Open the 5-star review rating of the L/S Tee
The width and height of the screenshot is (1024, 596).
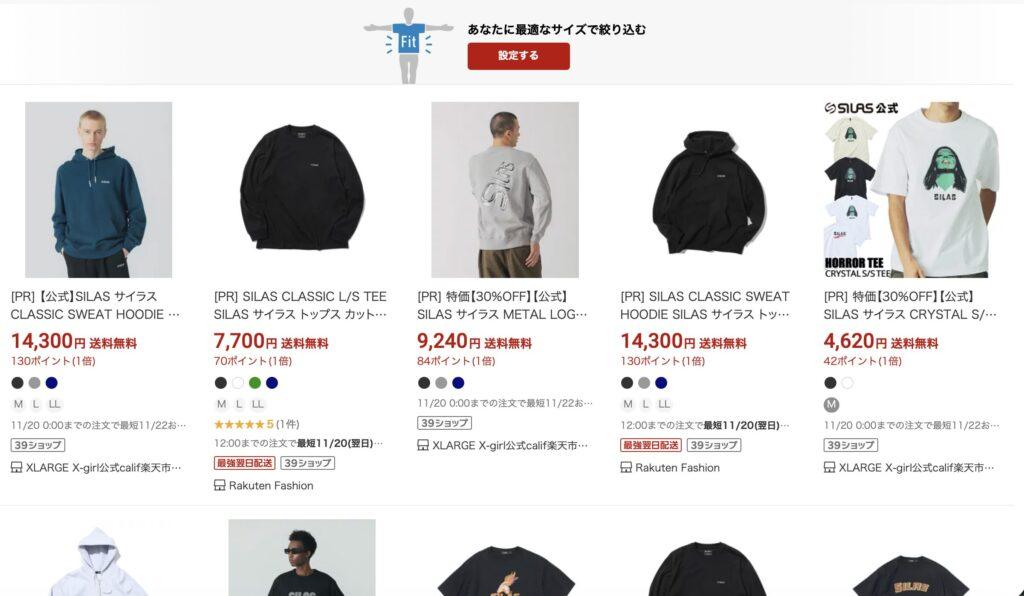(243, 424)
